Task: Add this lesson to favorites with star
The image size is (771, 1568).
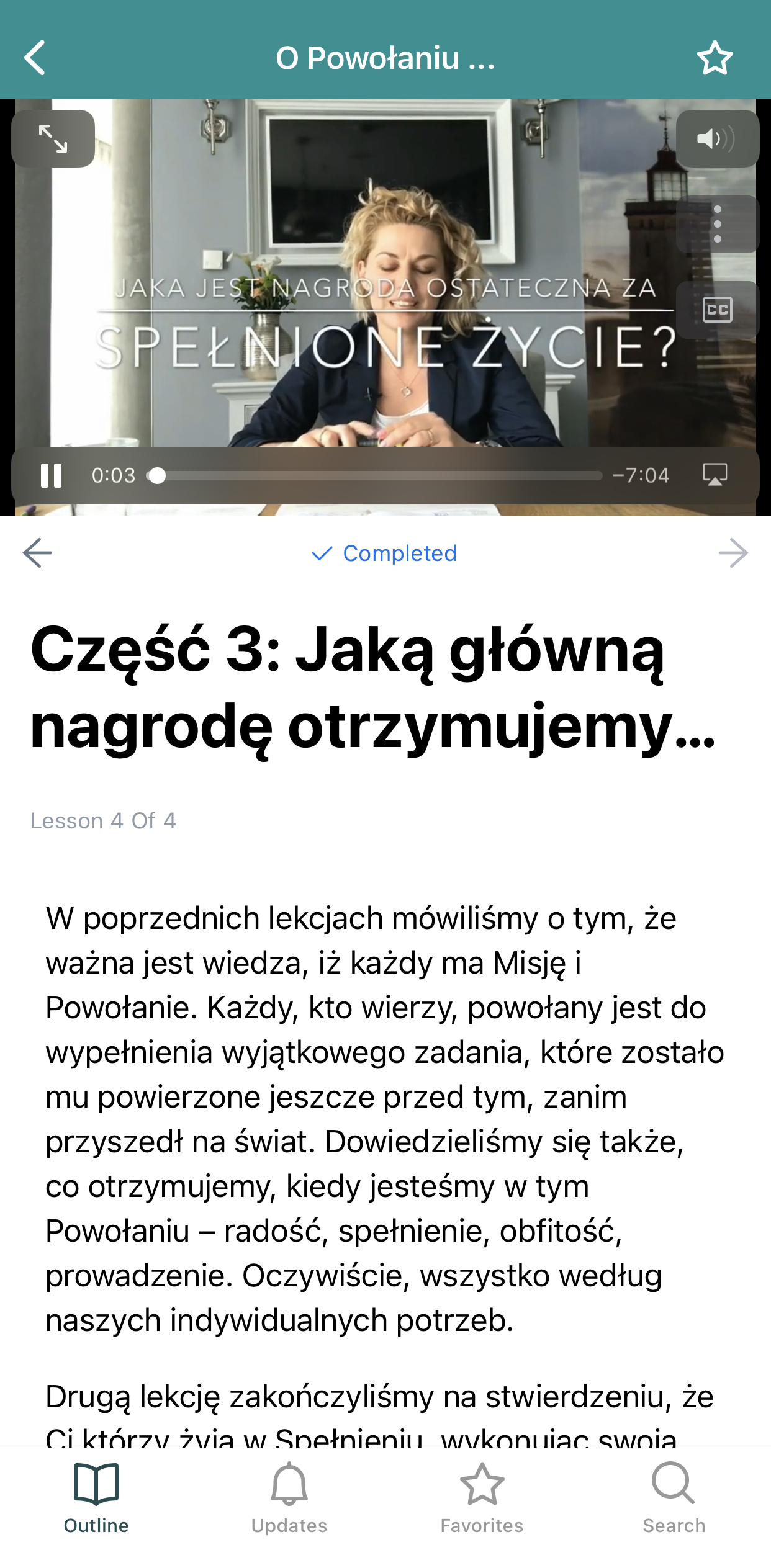Action: [x=715, y=58]
